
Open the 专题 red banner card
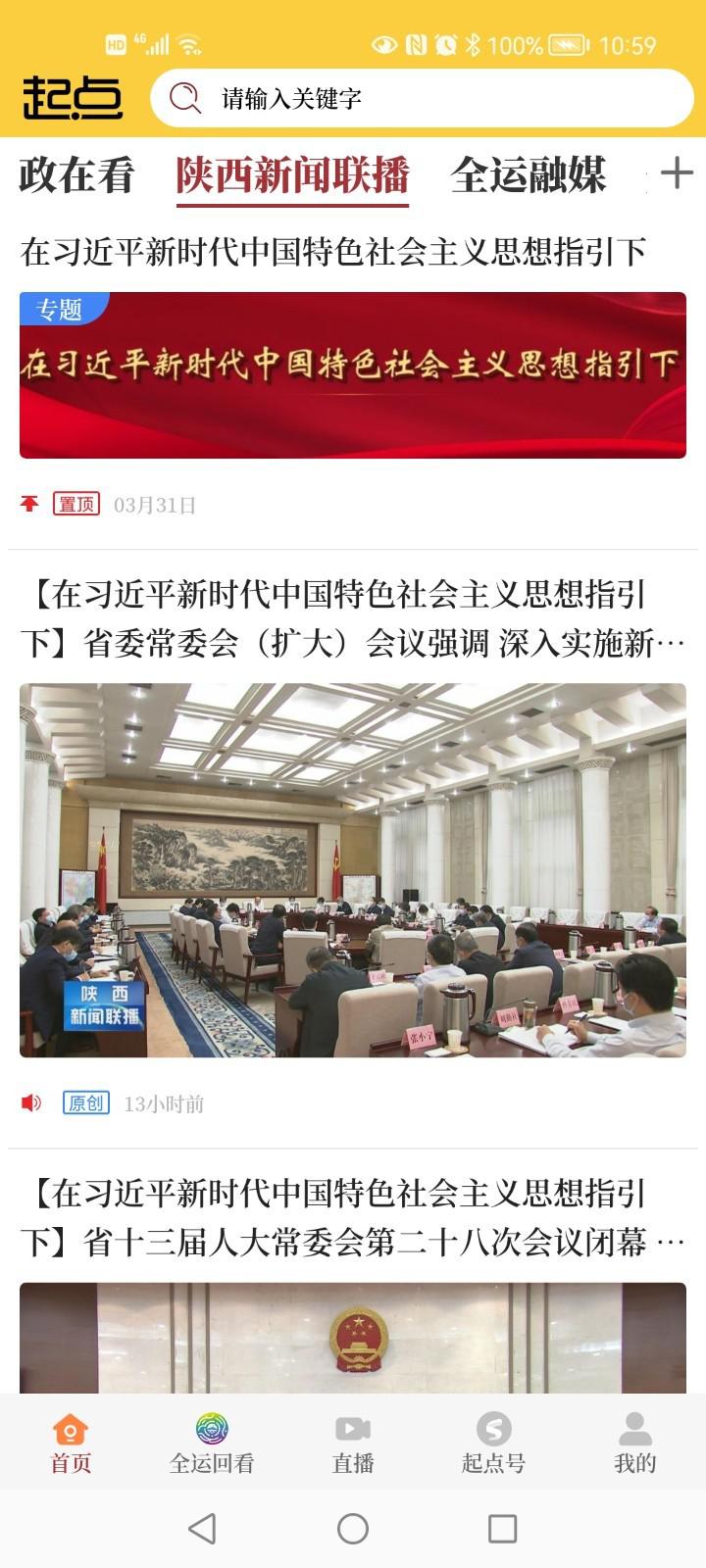(353, 375)
